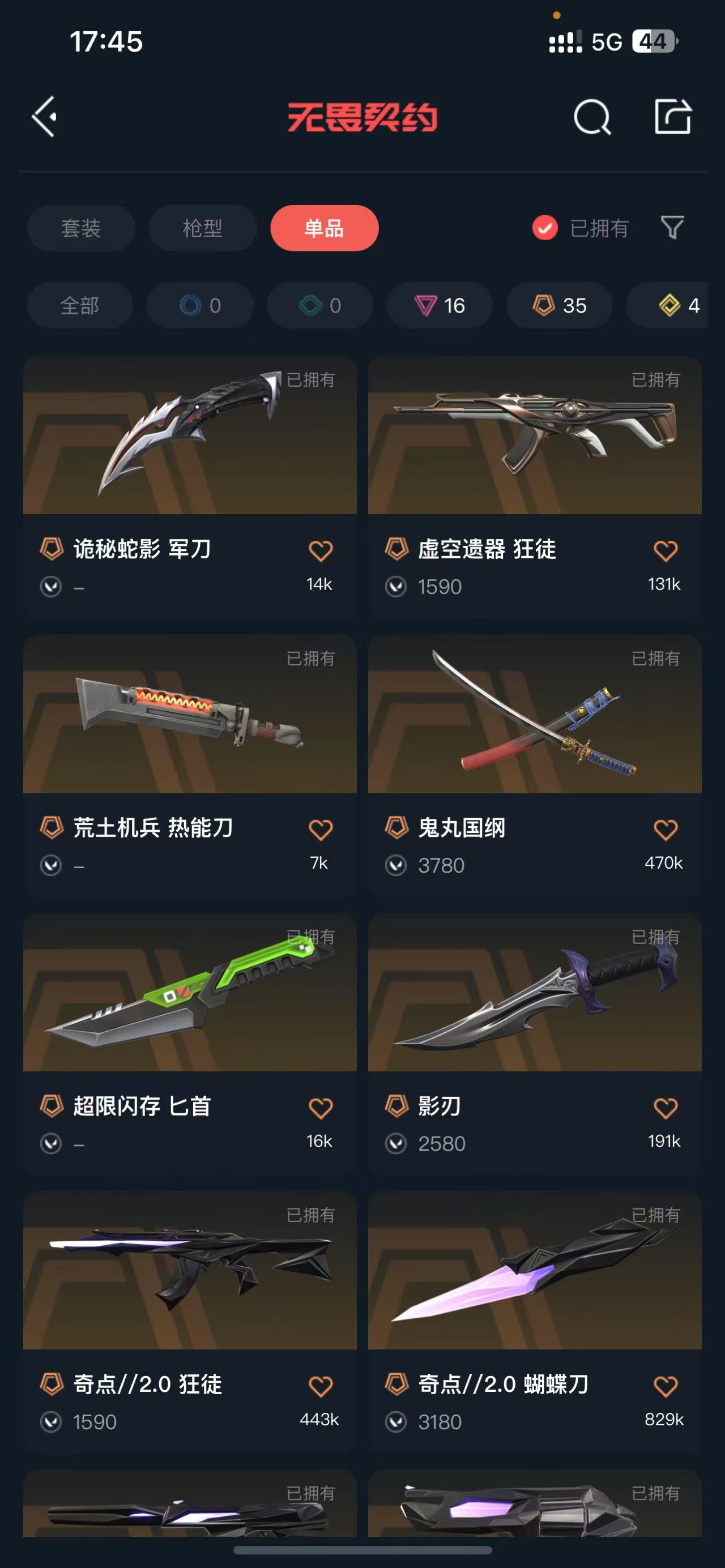Like the 鬼丸国纲 heart icon
This screenshot has width=725, height=1568.
pyautogui.click(x=665, y=830)
